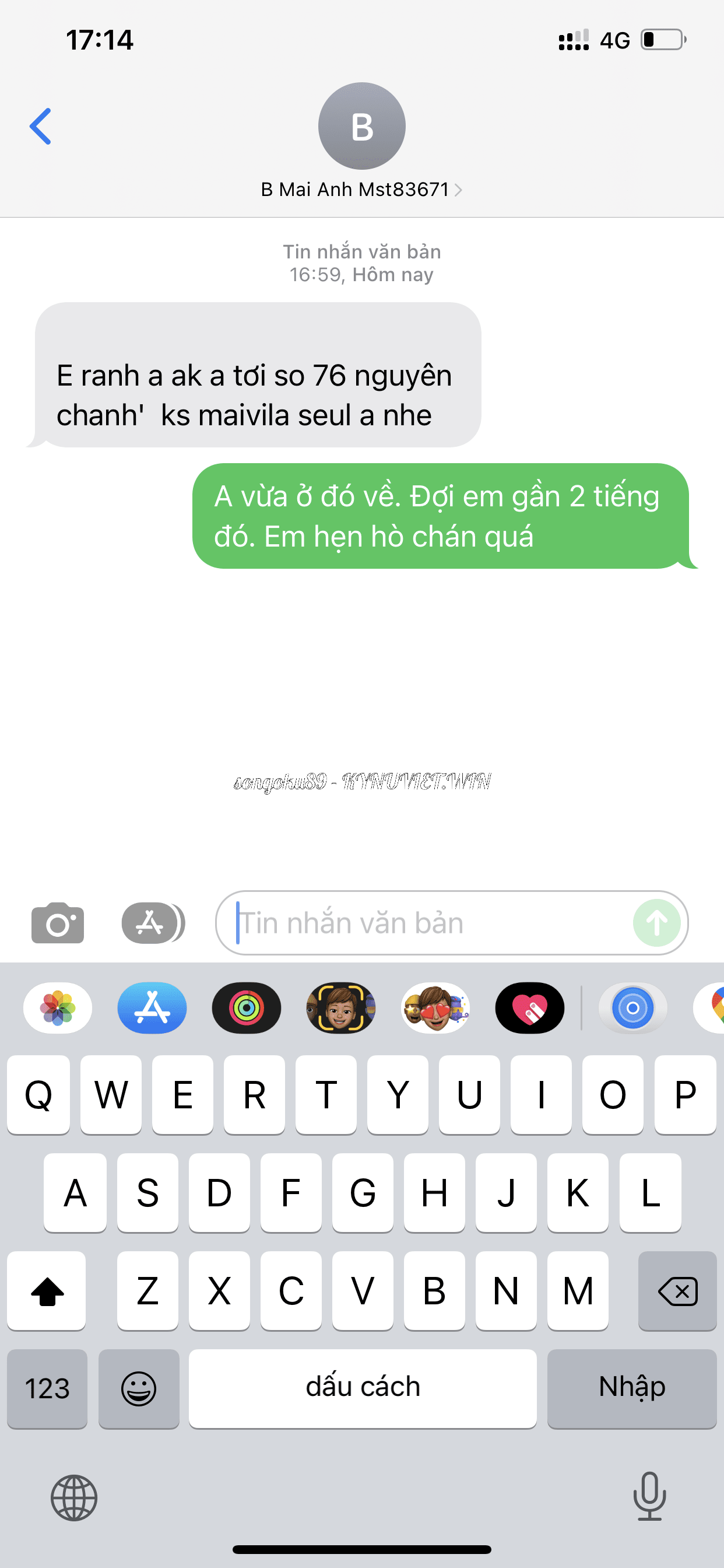This screenshot has width=724, height=1568.
Task: Go back to the messages list
Action: tap(40, 126)
